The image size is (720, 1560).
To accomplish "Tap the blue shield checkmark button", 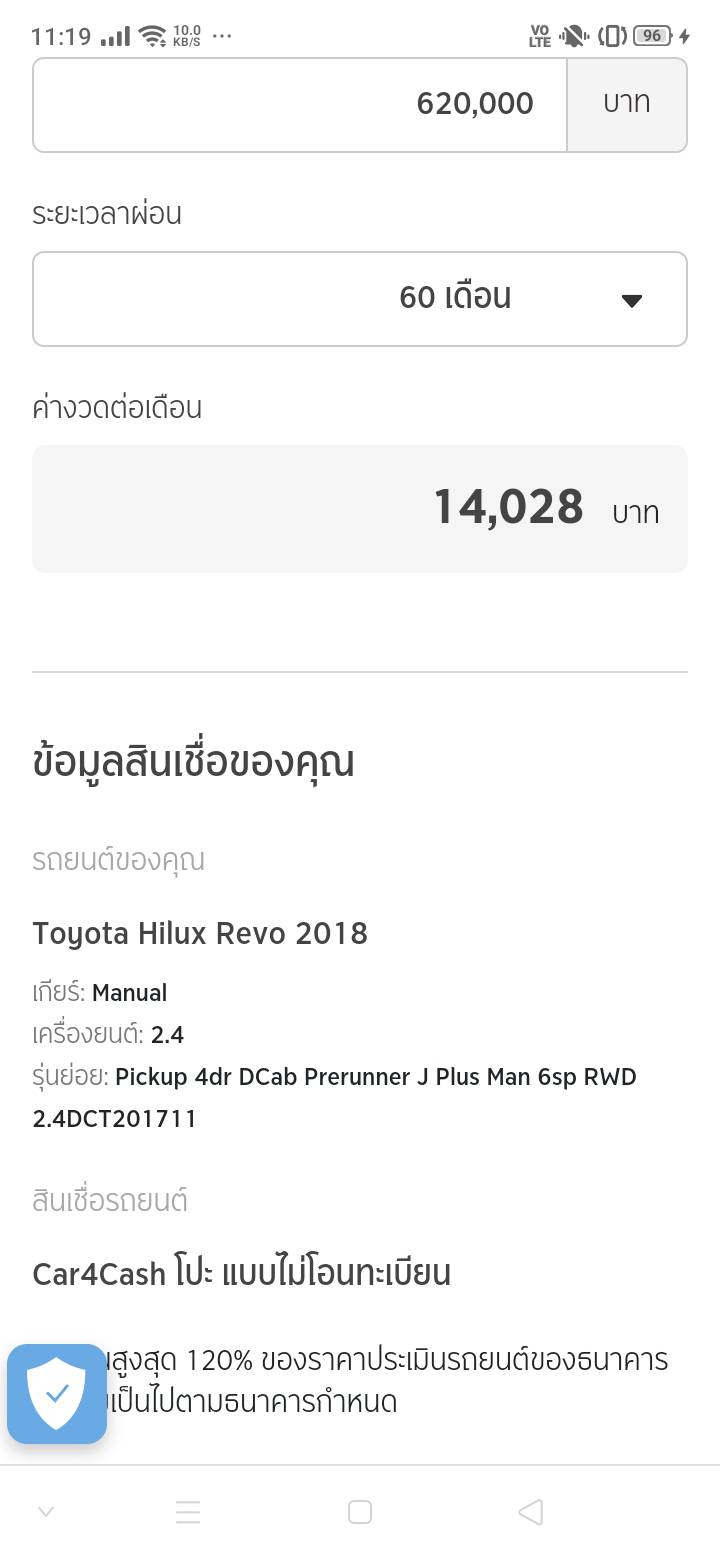I will pyautogui.click(x=57, y=1393).
